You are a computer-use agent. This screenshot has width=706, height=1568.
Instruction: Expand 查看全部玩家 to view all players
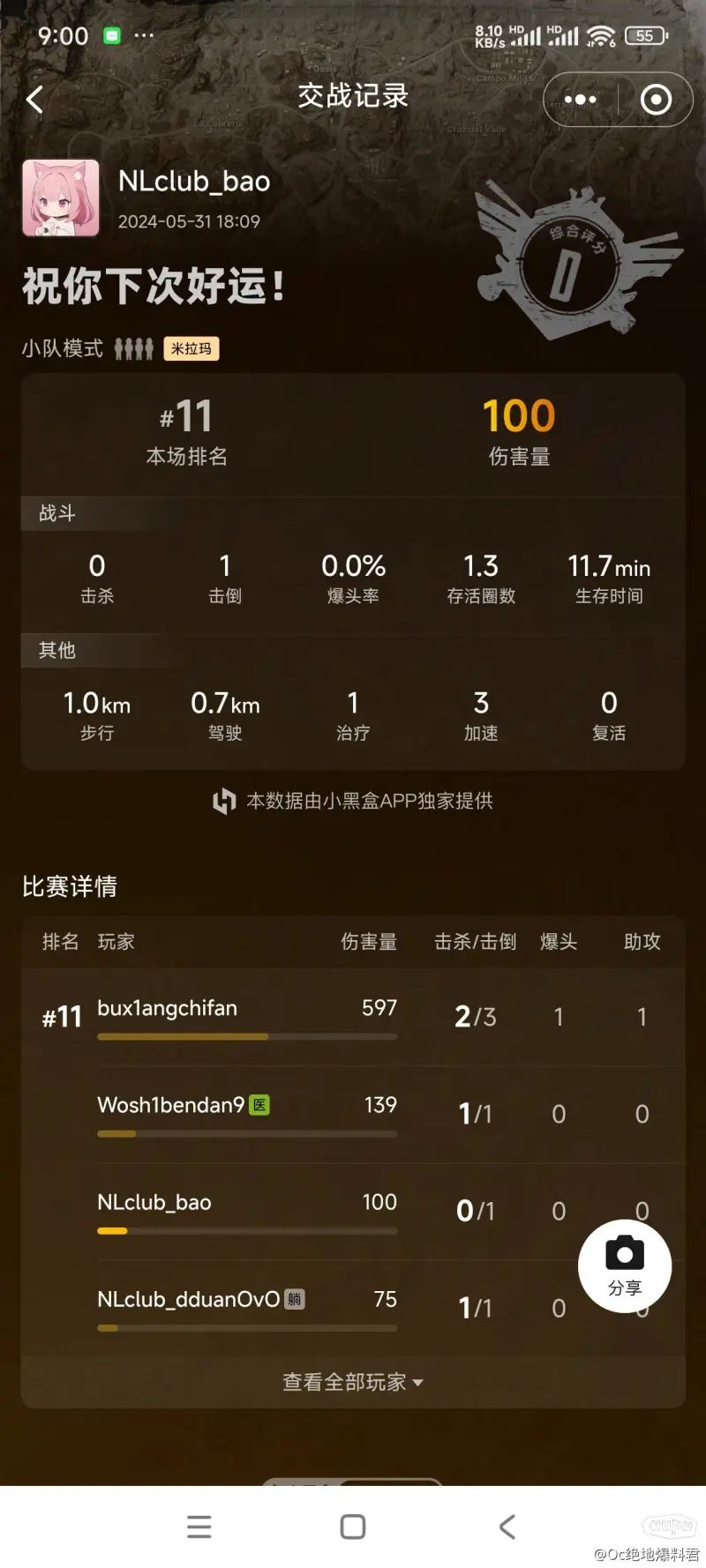coord(353,1382)
